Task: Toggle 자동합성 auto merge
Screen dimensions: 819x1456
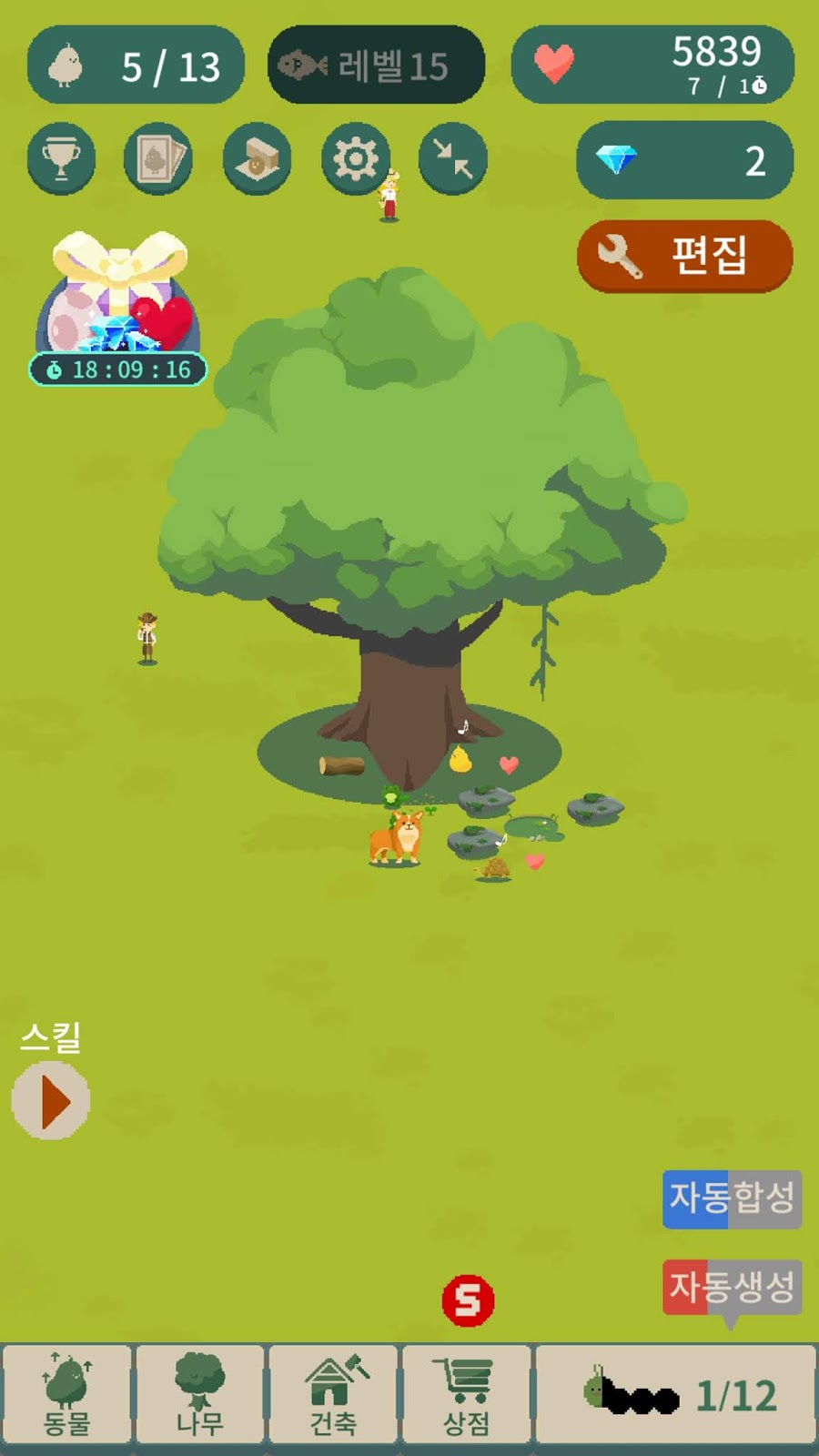Action: [x=732, y=1198]
